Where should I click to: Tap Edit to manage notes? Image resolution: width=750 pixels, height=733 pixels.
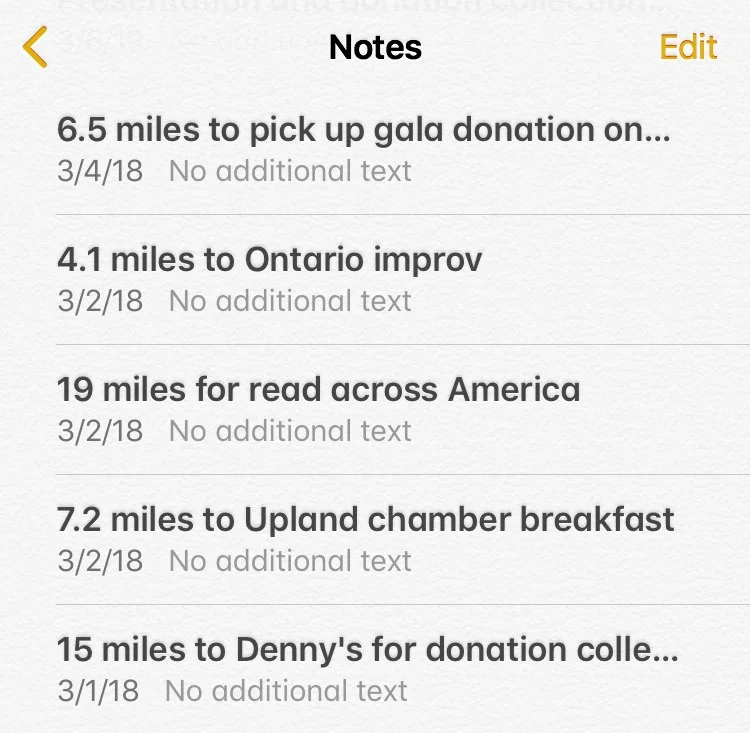click(x=688, y=47)
